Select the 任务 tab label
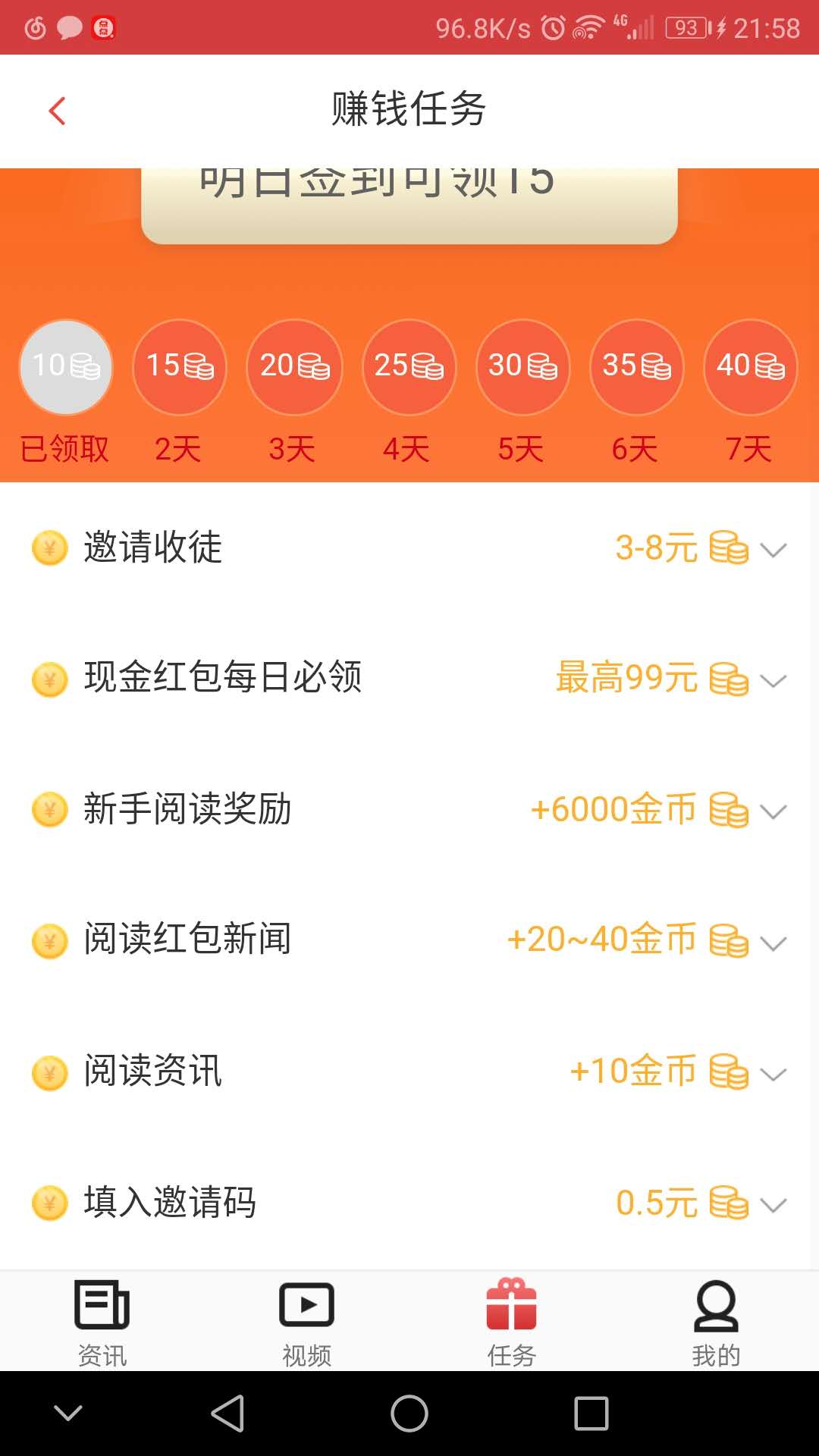Viewport: 819px width, 1456px height. pos(511,1355)
